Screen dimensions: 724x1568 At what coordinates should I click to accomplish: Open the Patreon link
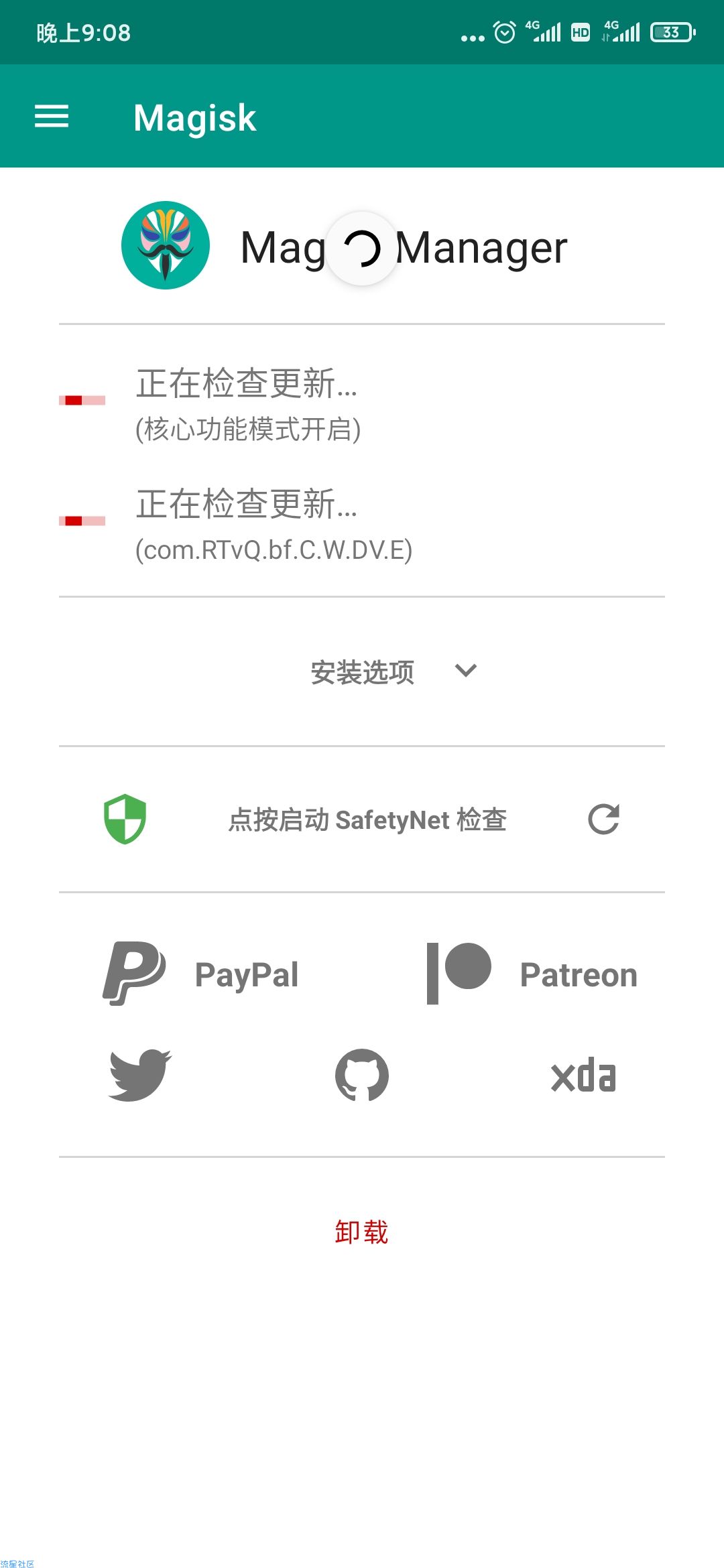click(x=532, y=974)
